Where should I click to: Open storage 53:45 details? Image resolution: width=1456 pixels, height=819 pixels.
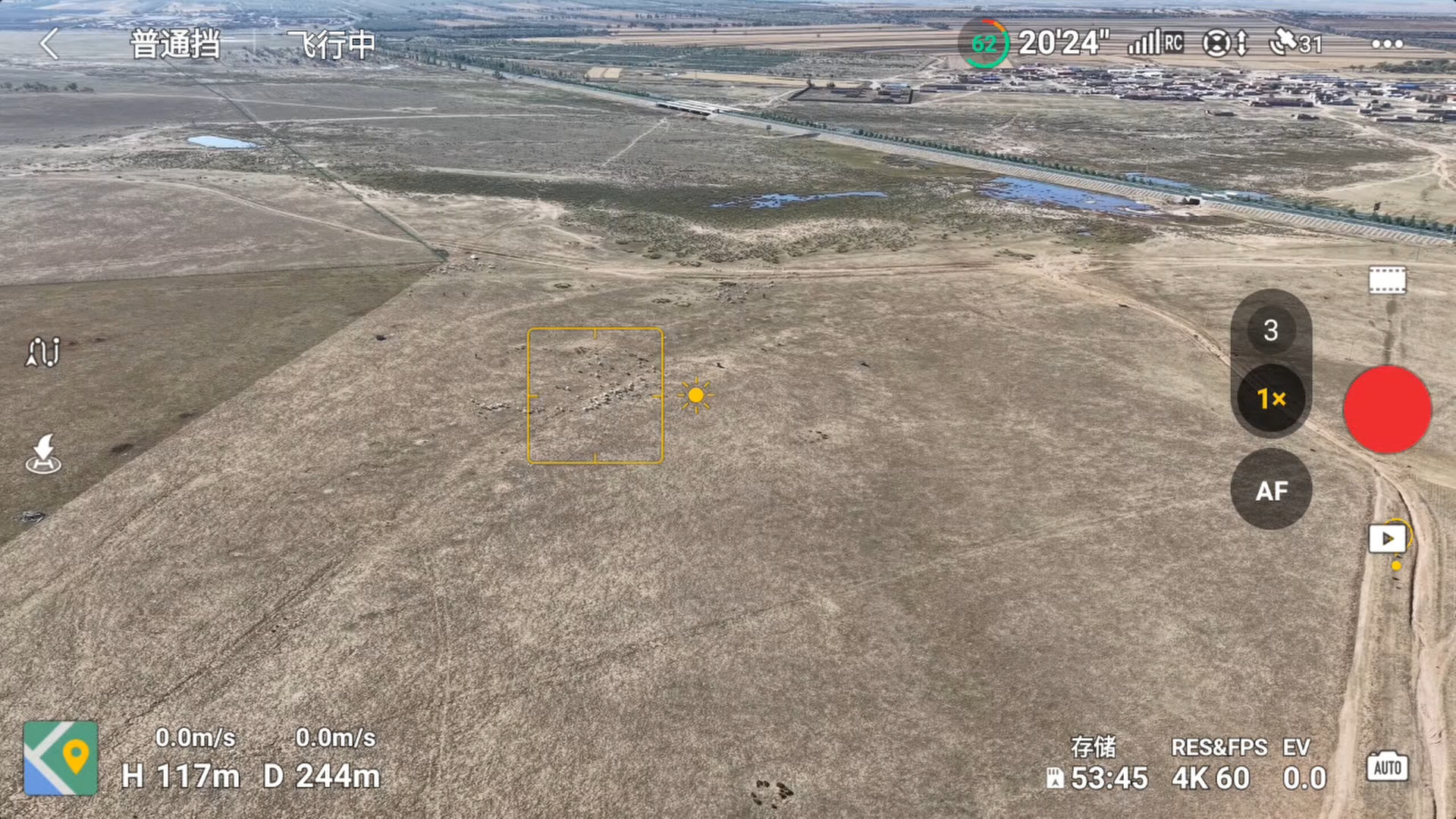click(x=1097, y=764)
